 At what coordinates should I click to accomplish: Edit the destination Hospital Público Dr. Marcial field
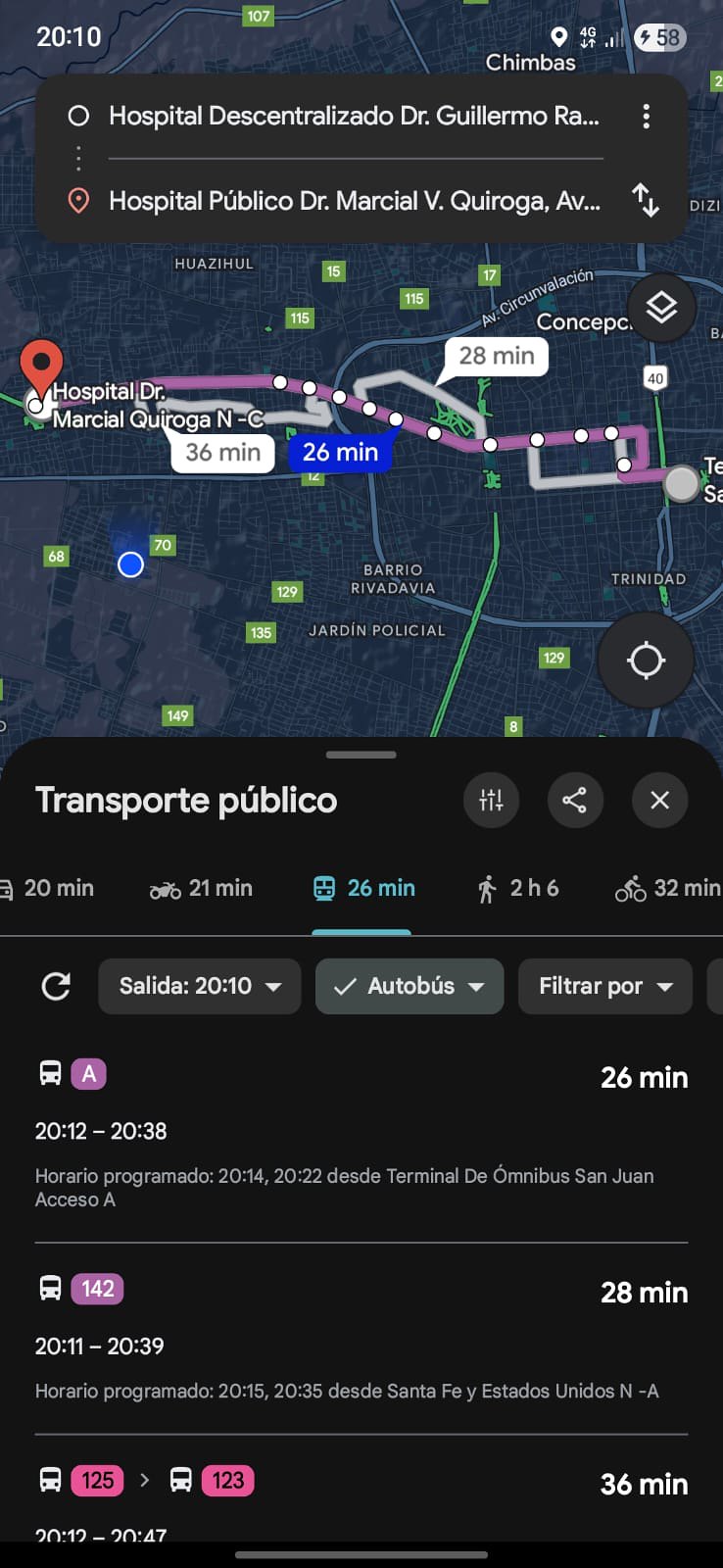pos(353,201)
